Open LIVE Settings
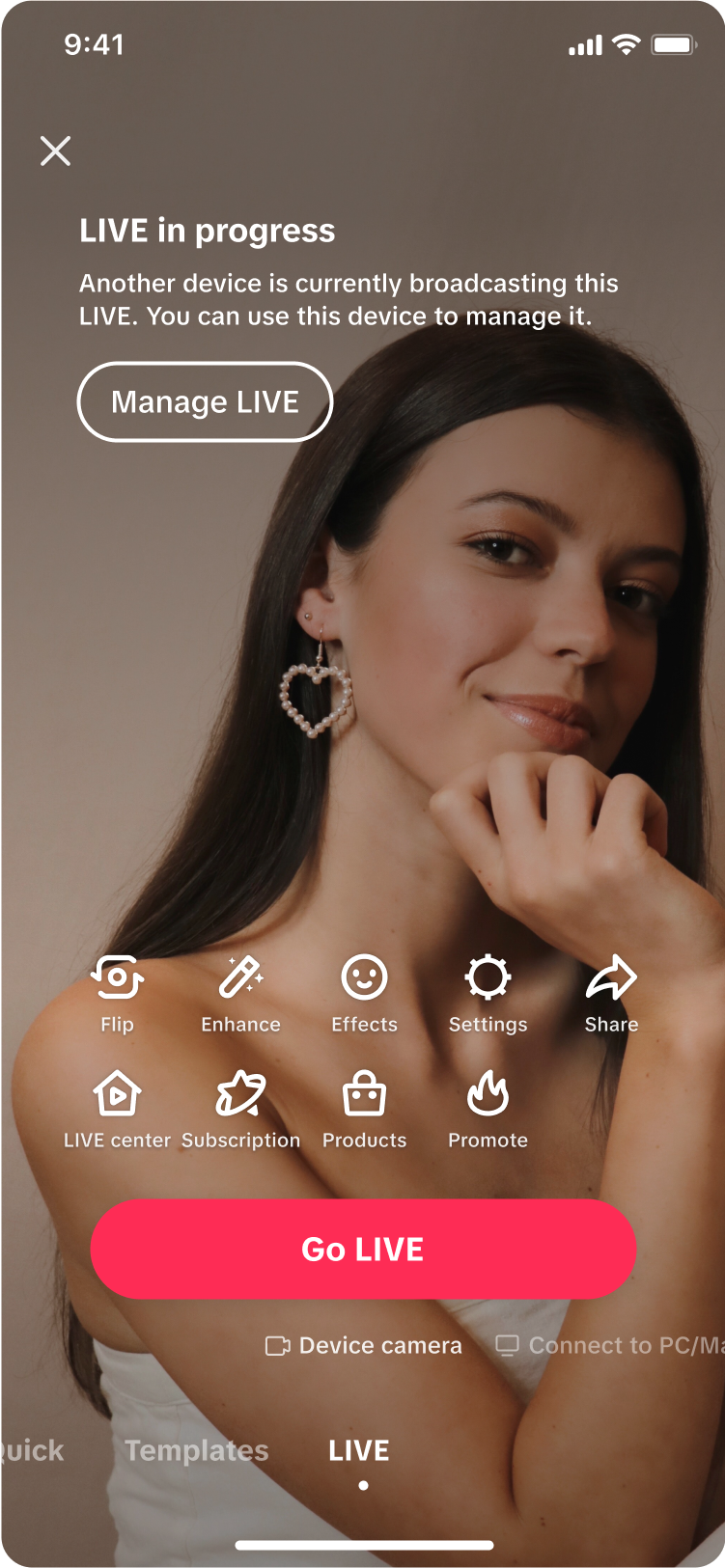Image resolution: width=725 pixels, height=1568 pixels. point(488,993)
